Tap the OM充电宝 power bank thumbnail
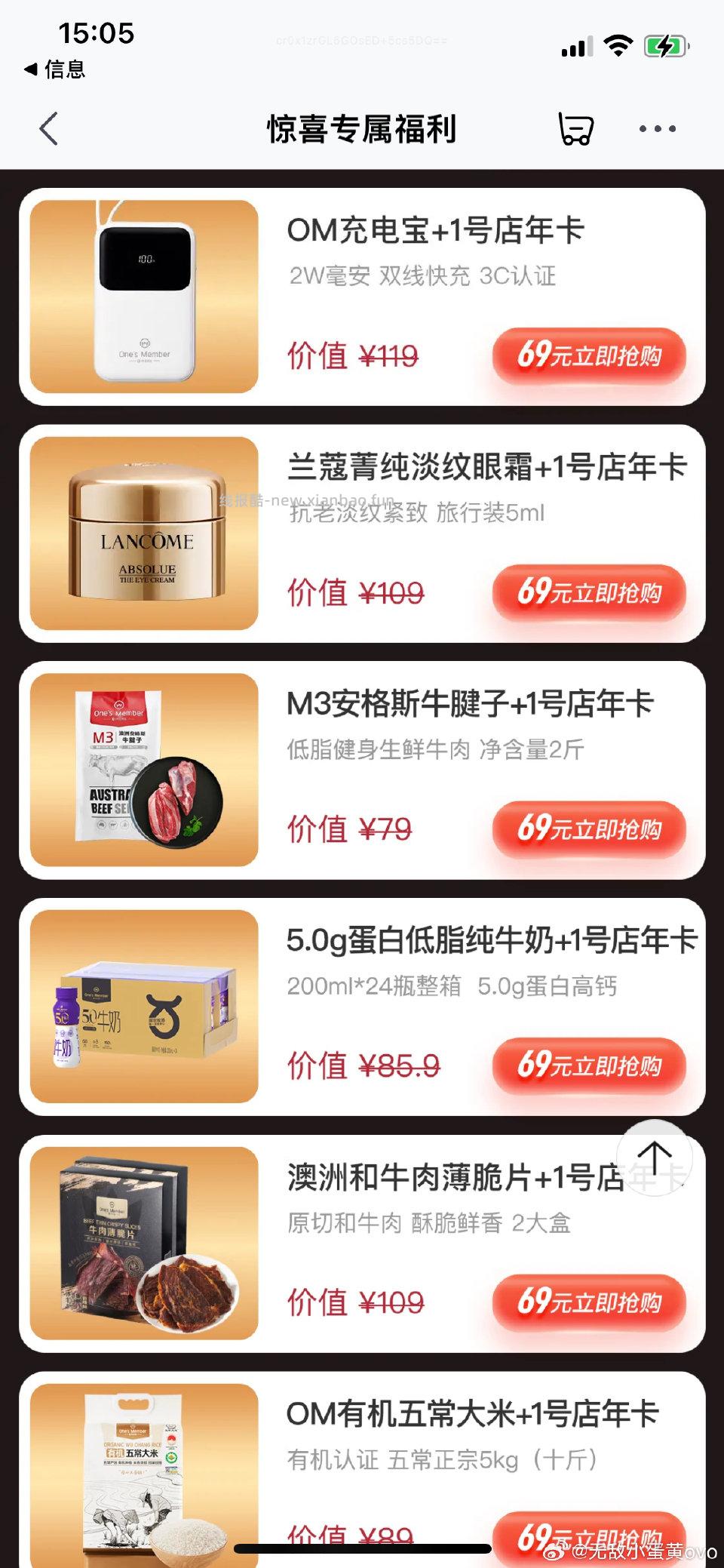The width and height of the screenshot is (724, 1568). click(x=143, y=294)
